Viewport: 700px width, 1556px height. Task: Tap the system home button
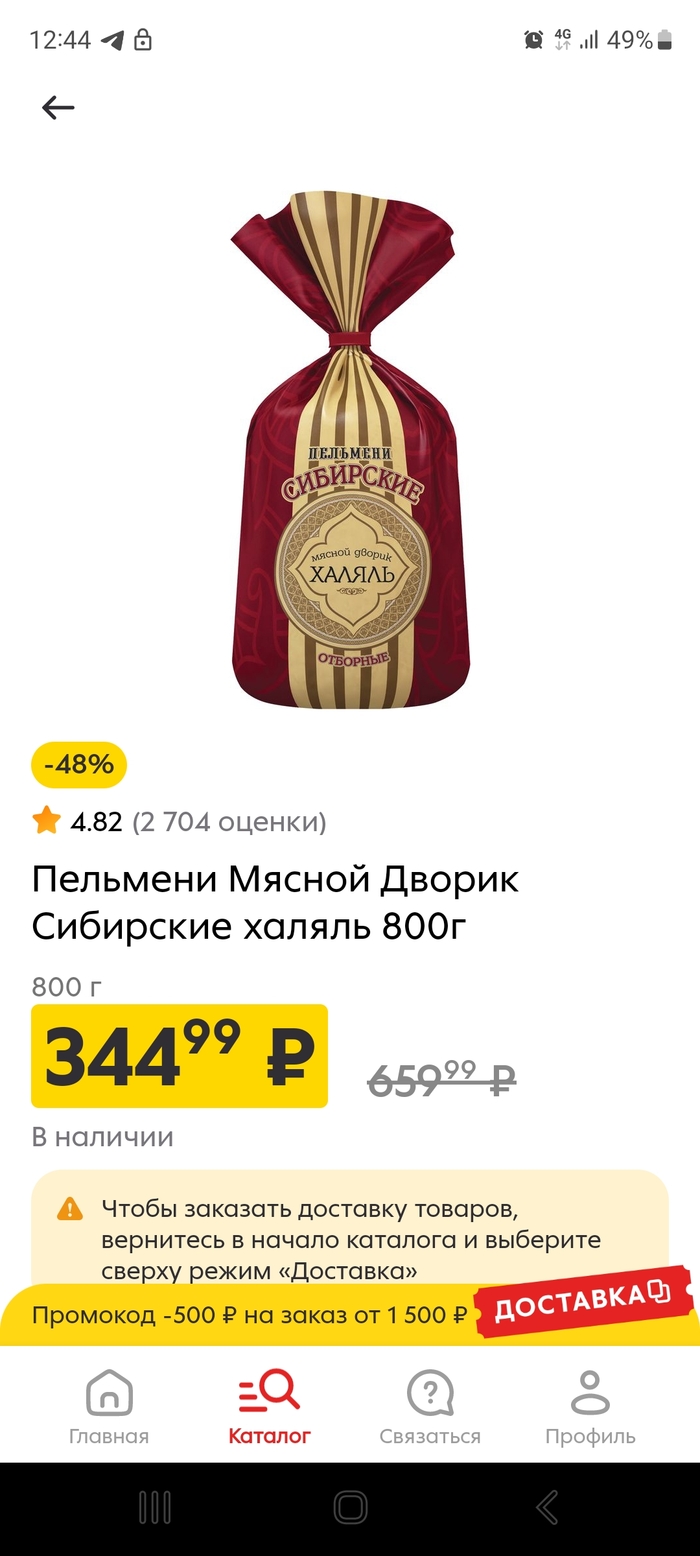coord(350,1507)
